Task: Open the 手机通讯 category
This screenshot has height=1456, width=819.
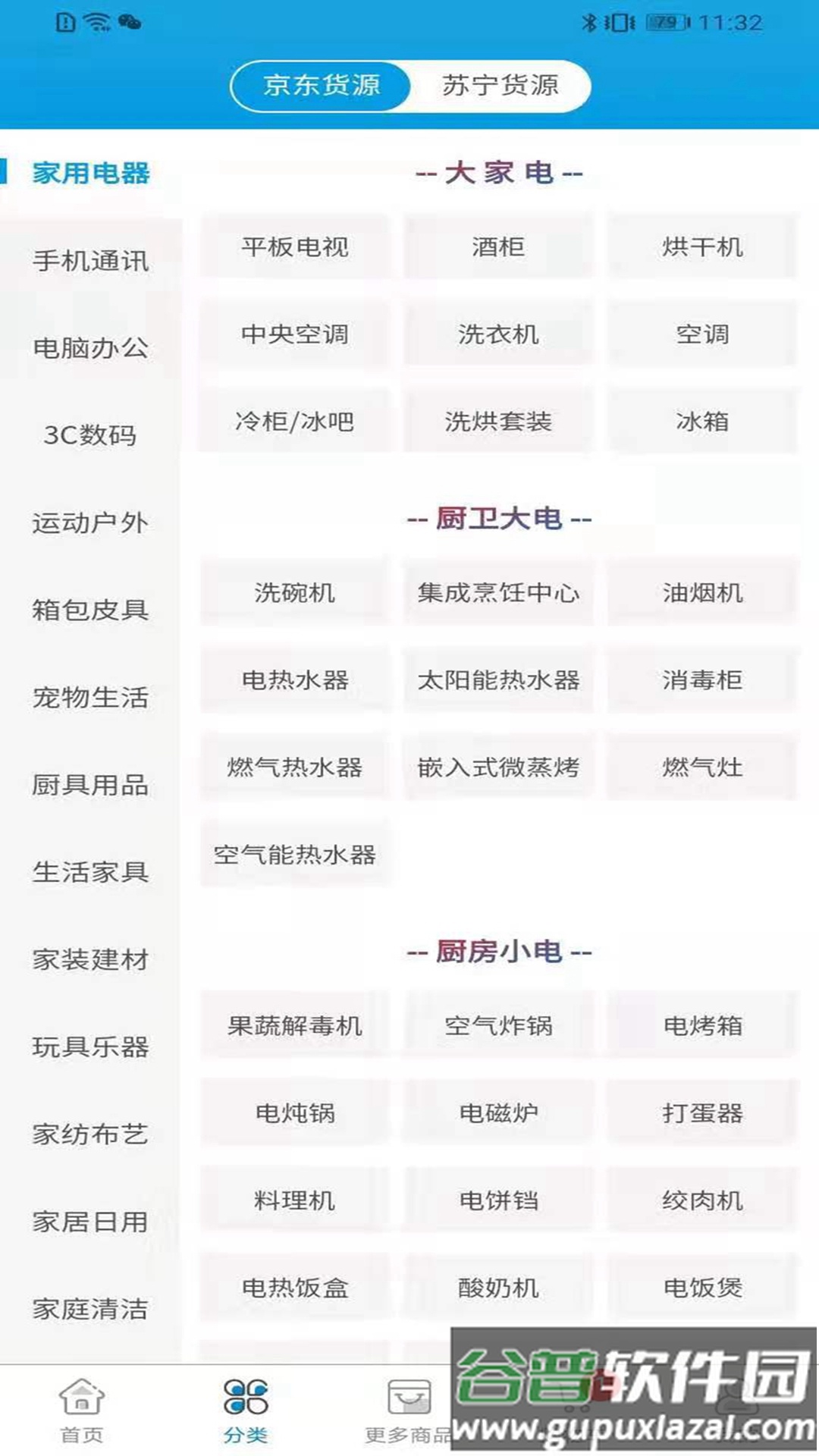Action: (x=91, y=262)
